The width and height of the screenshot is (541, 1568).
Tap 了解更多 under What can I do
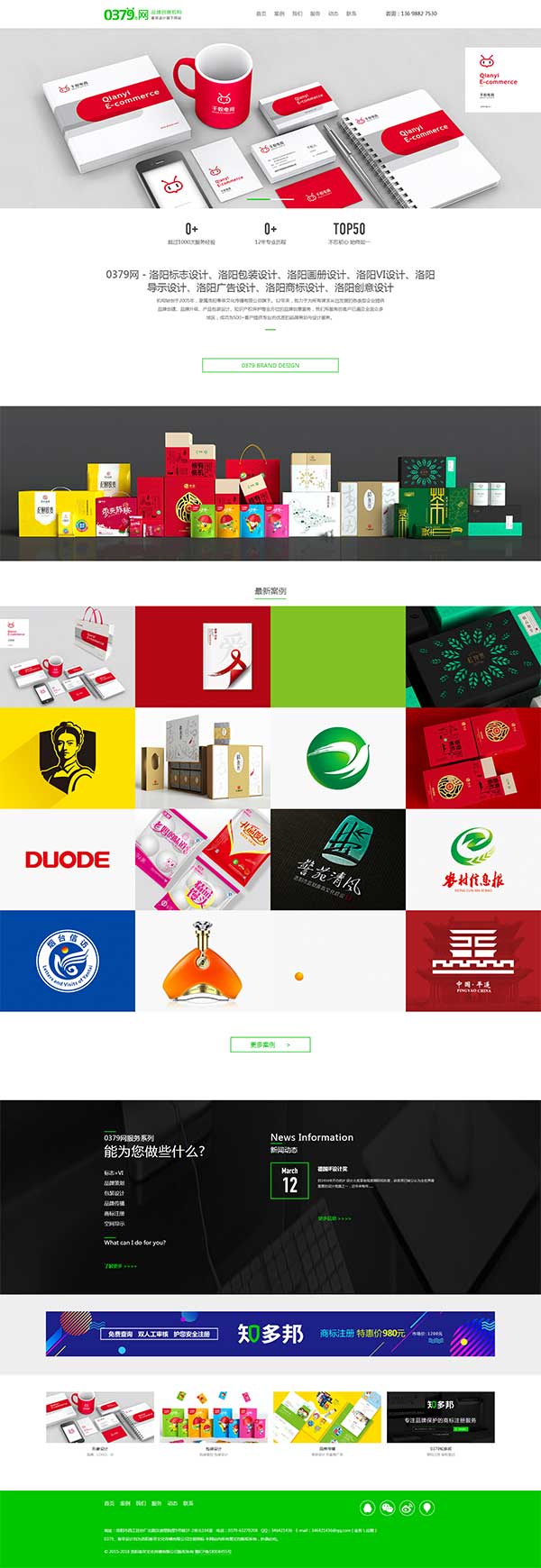(120, 1266)
